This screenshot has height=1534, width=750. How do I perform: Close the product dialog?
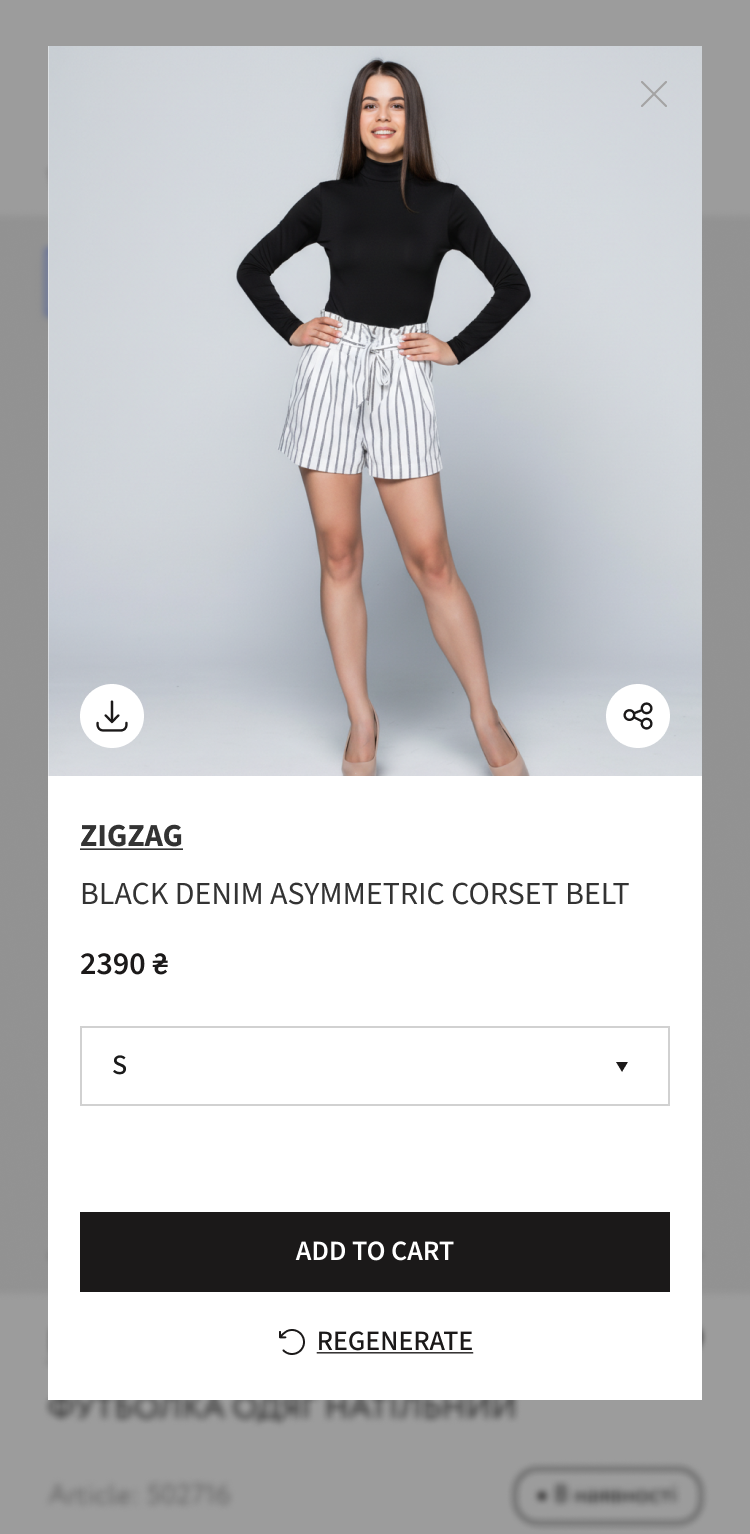pyautogui.click(x=654, y=95)
